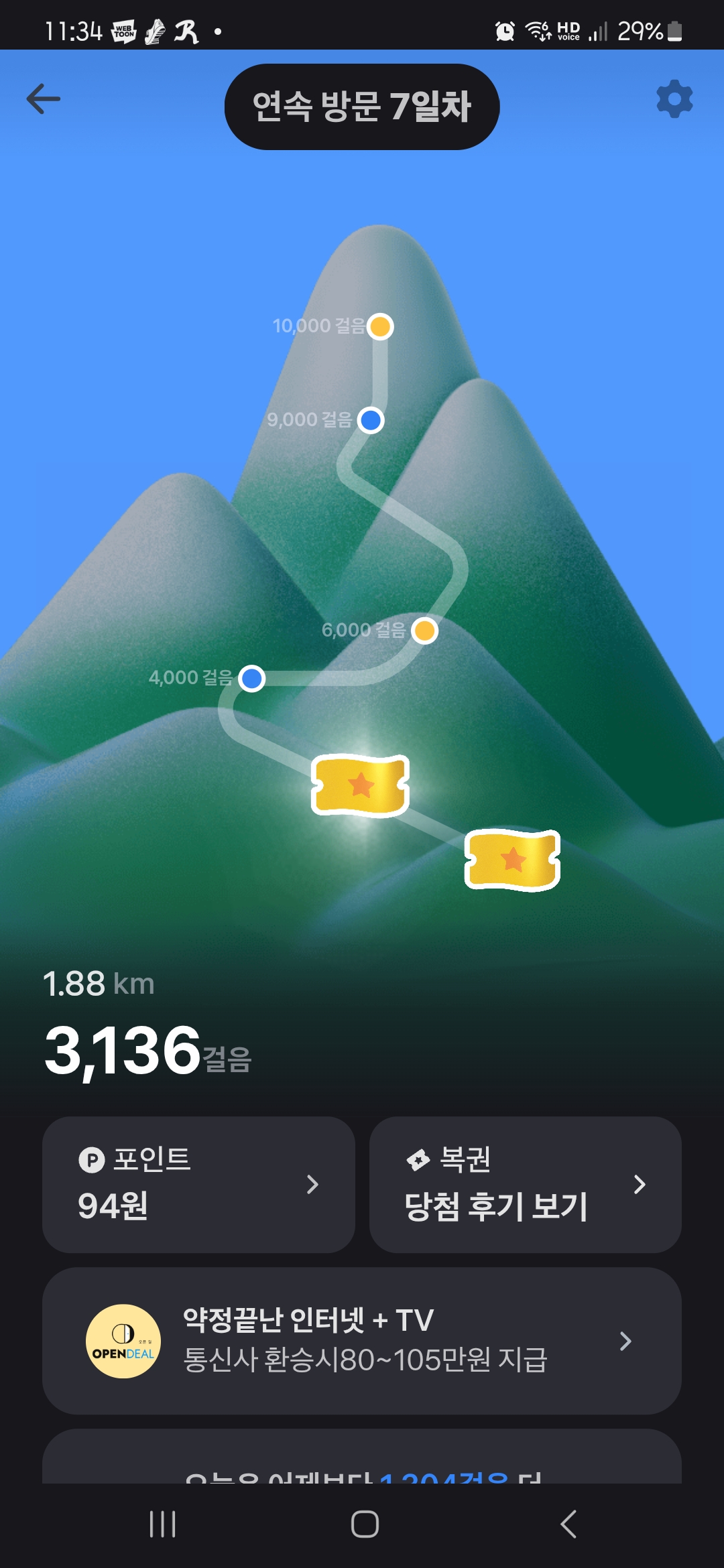Tap the 연속 방문 7일차 badge
724x1568 pixels.
(x=362, y=107)
